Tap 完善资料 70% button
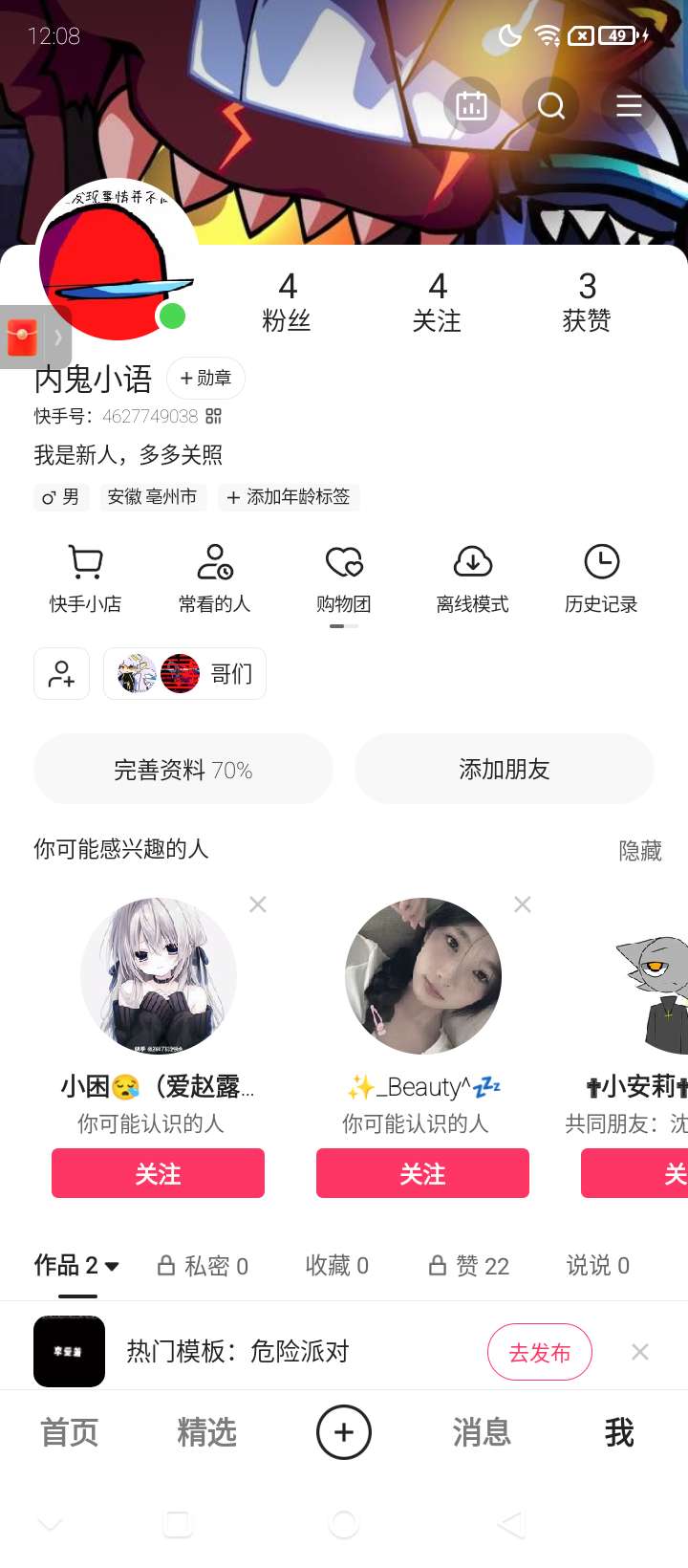The width and height of the screenshot is (688, 1568). click(183, 770)
